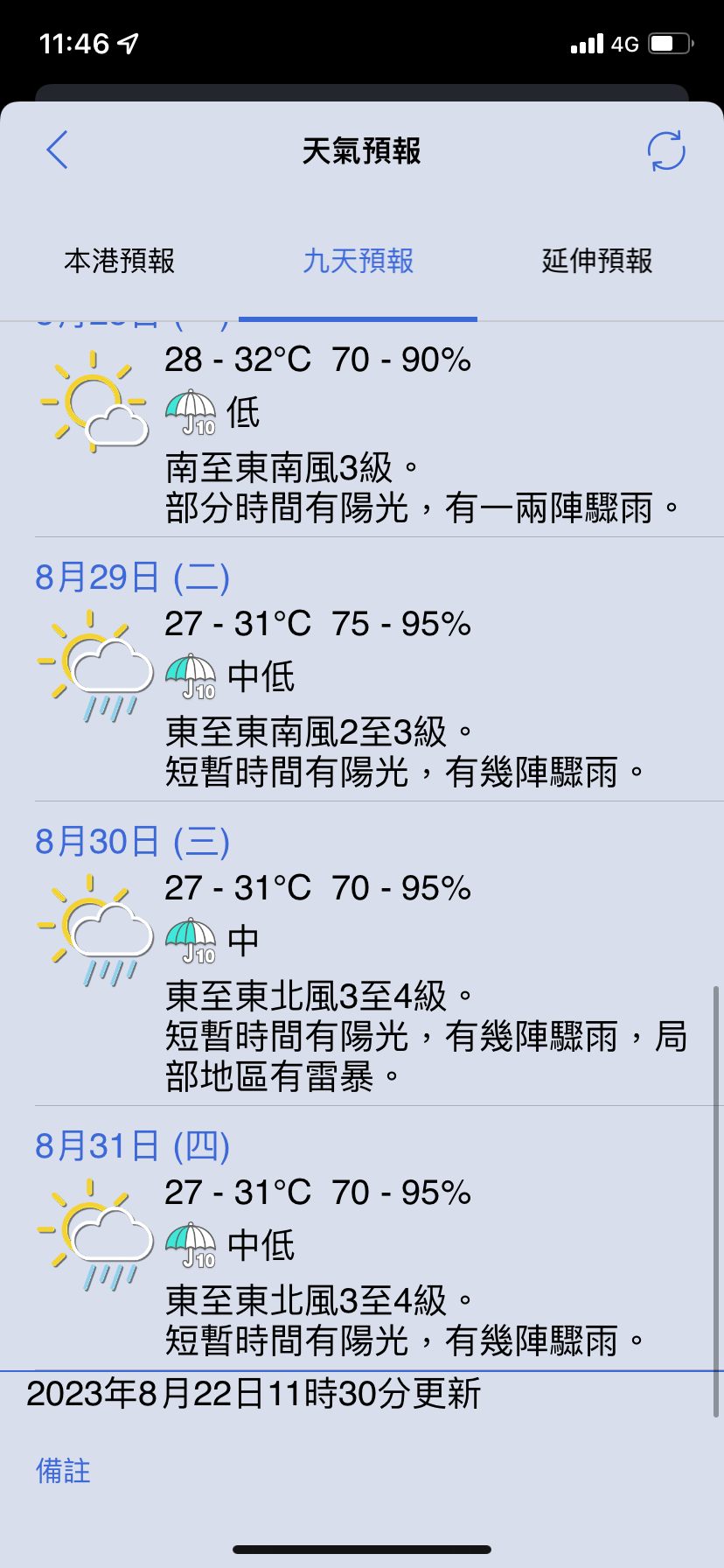Screen dimensions: 724x1568
Task: Open the 備註 link
Action: click(x=63, y=1471)
